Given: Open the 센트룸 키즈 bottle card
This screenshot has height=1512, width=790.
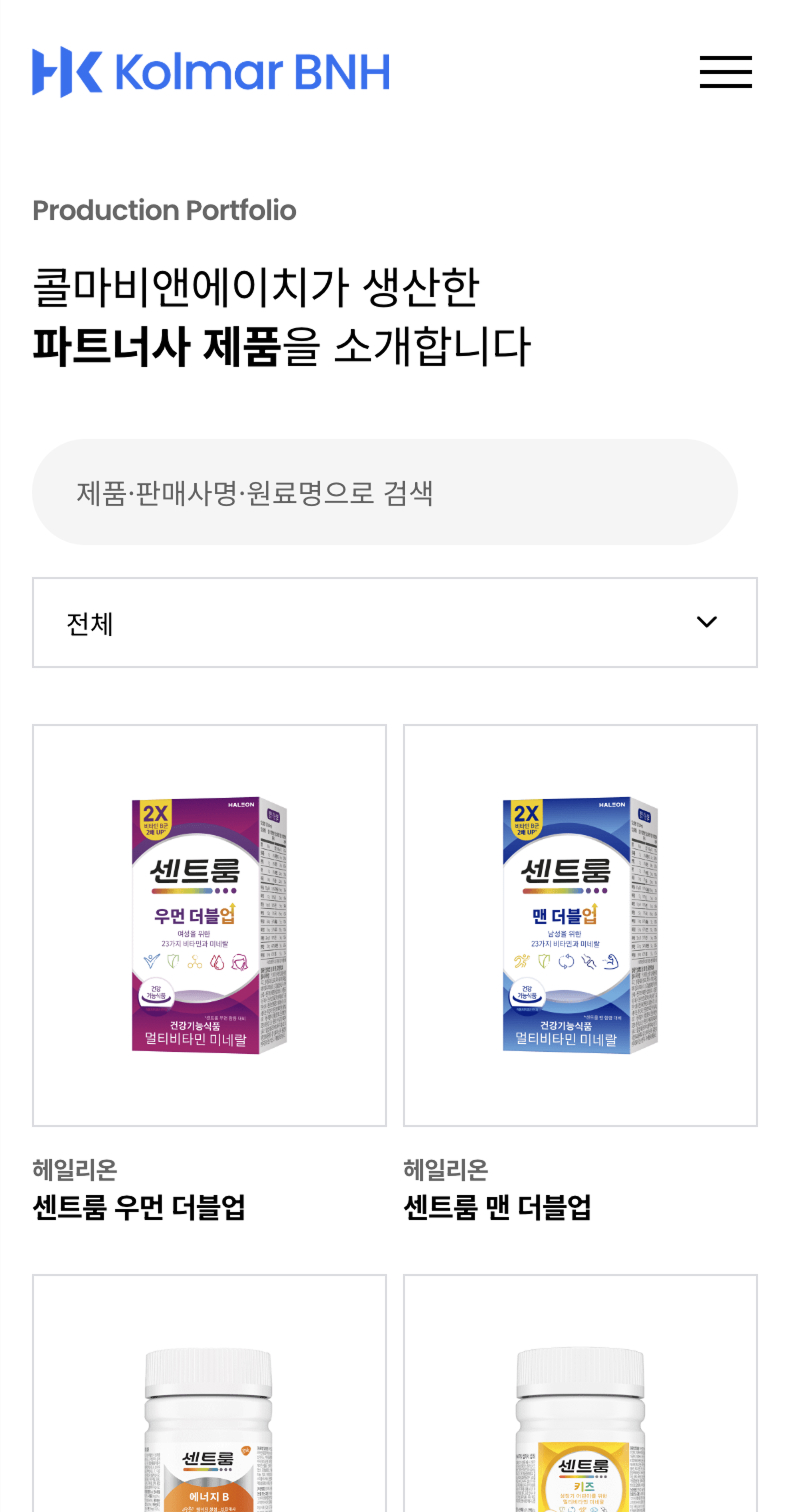Looking at the screenshot, I should point(580,1400).
